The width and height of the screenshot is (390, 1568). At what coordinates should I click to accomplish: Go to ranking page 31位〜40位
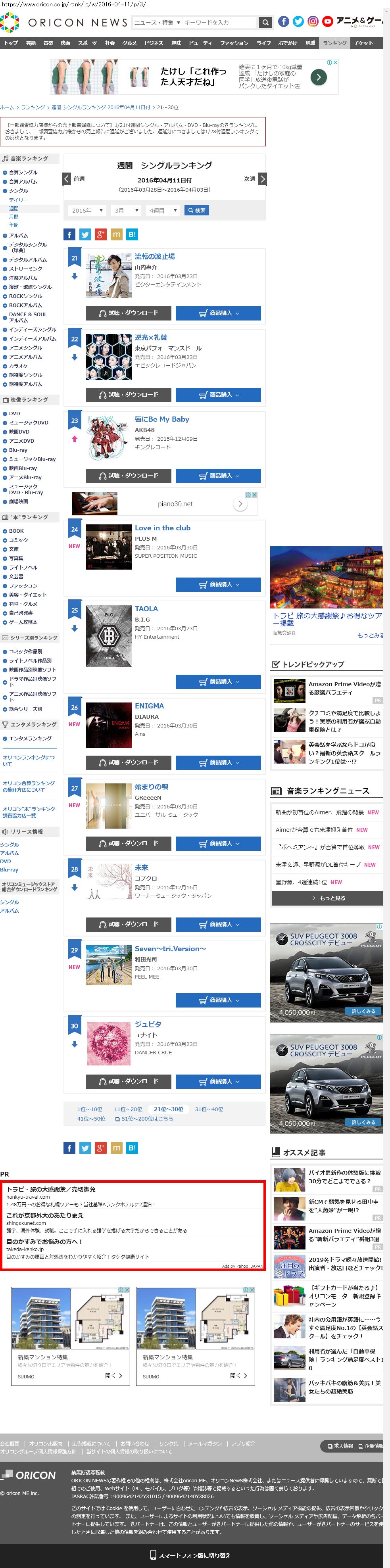209,1109
